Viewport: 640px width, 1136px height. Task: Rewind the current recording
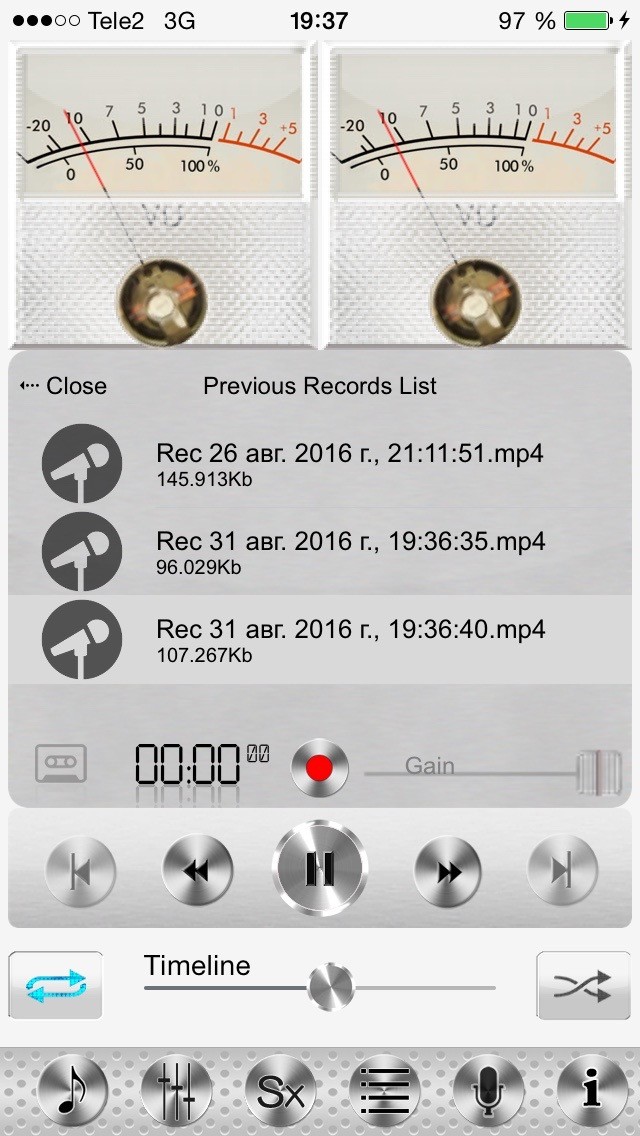tap(197, 871)
